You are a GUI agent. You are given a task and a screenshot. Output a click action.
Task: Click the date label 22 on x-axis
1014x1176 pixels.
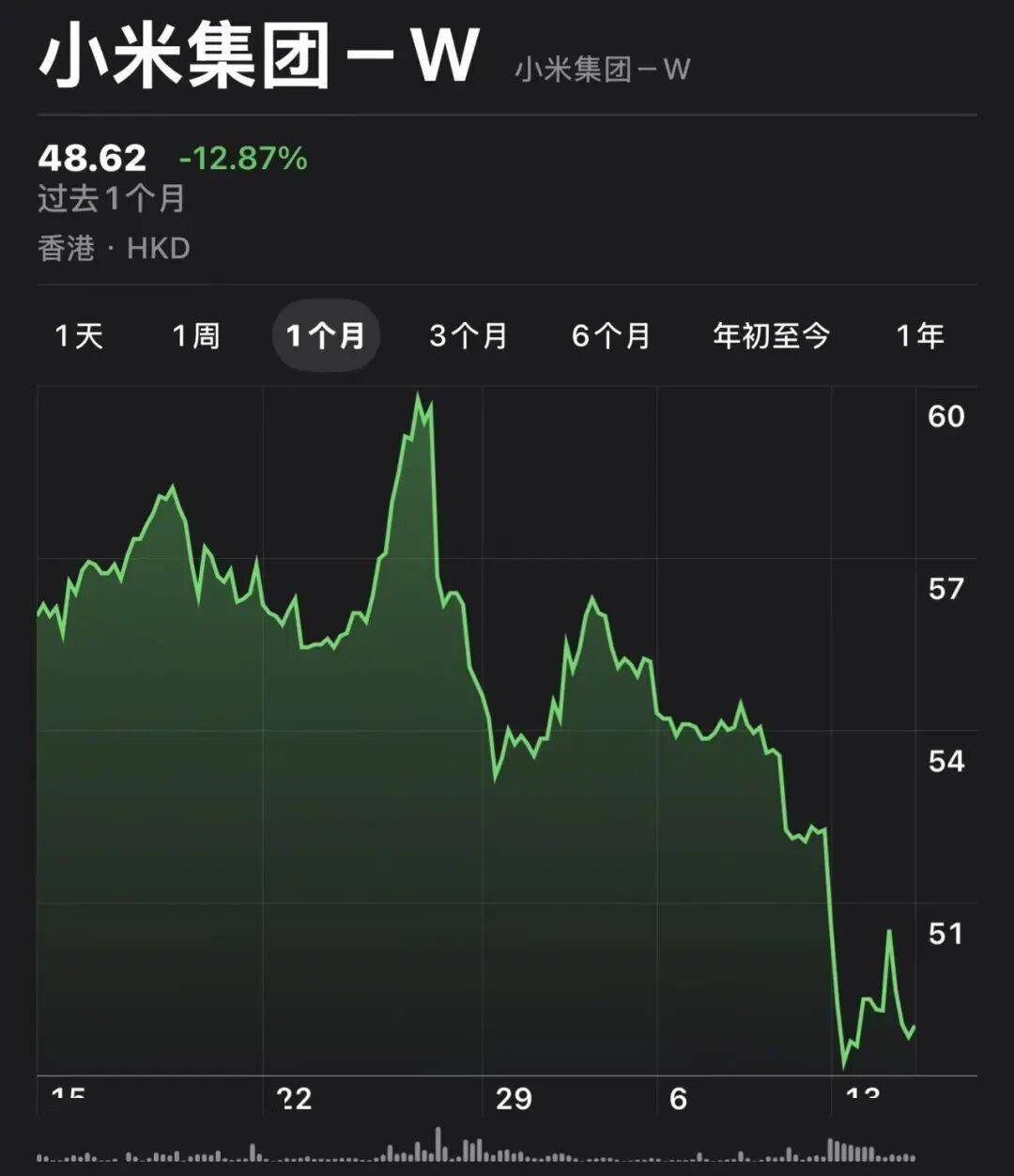coord(298,1096)
